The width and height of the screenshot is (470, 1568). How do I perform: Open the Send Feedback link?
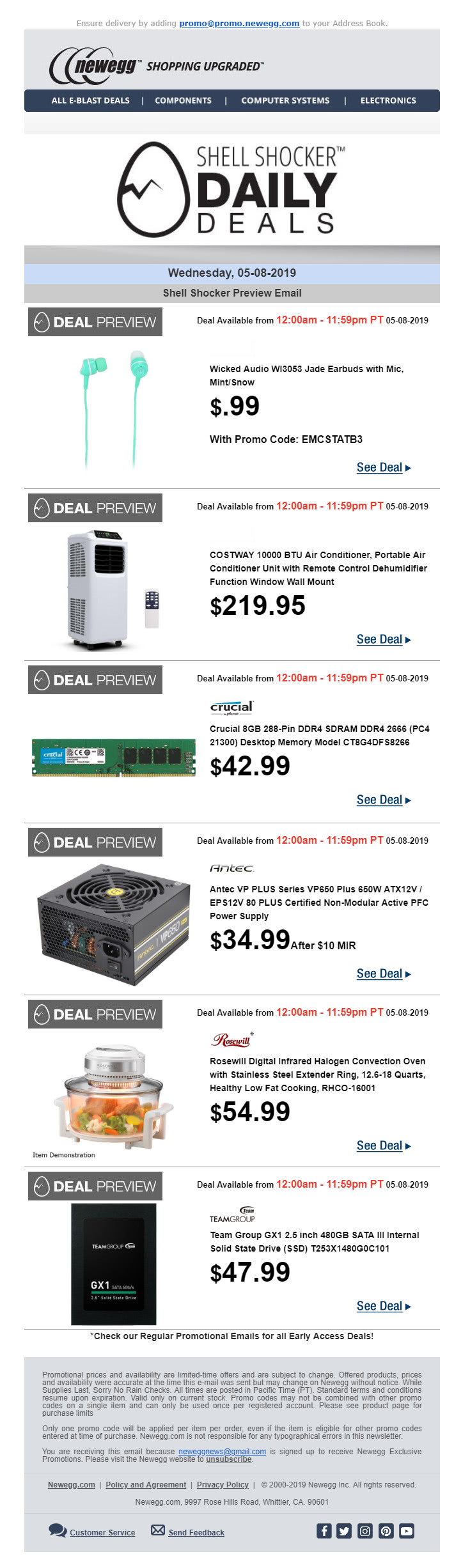point(196,1532)
